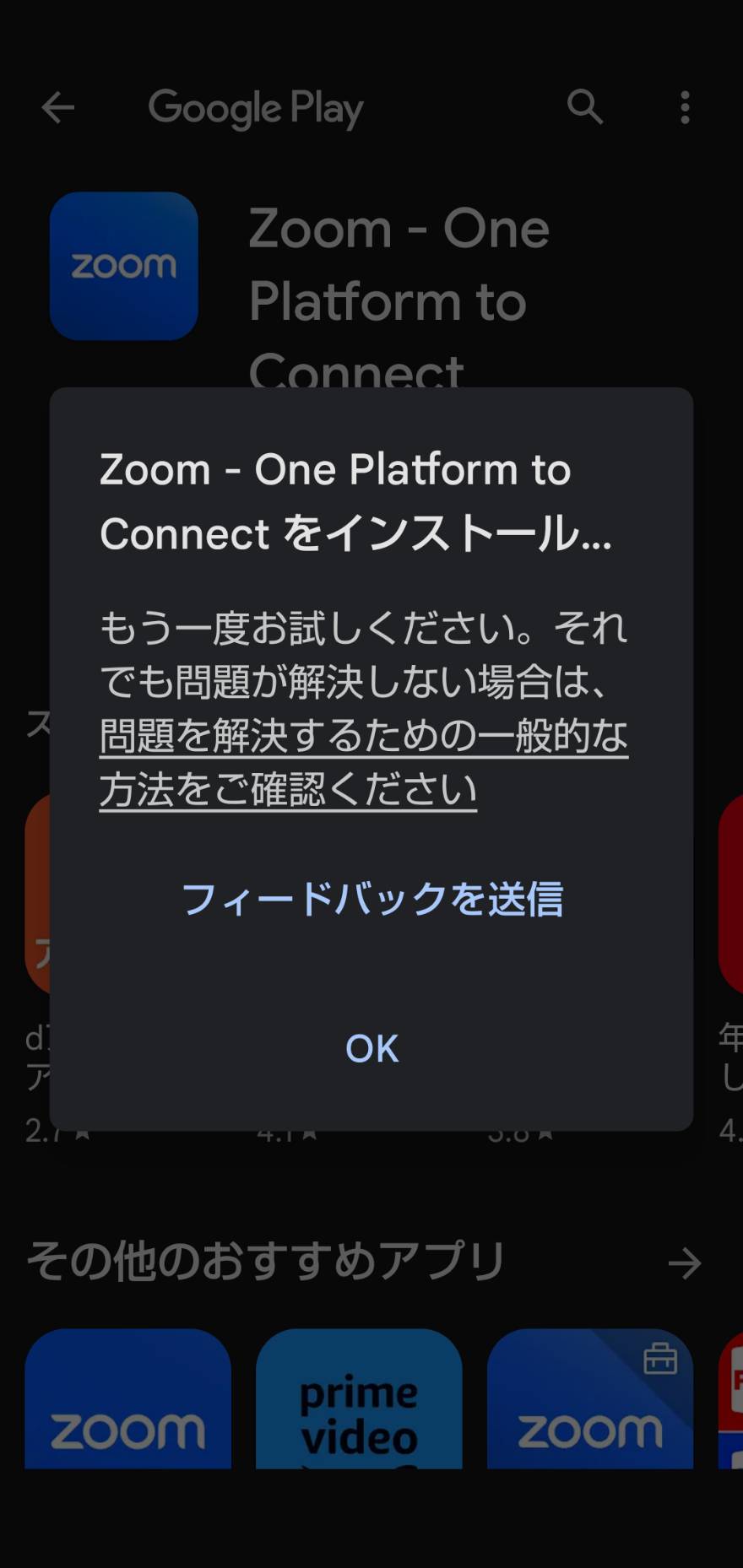The height and width of the screenshot is (1568, 743).
Task: Open the underlined troubleshooting methods link
Action: 363,762
